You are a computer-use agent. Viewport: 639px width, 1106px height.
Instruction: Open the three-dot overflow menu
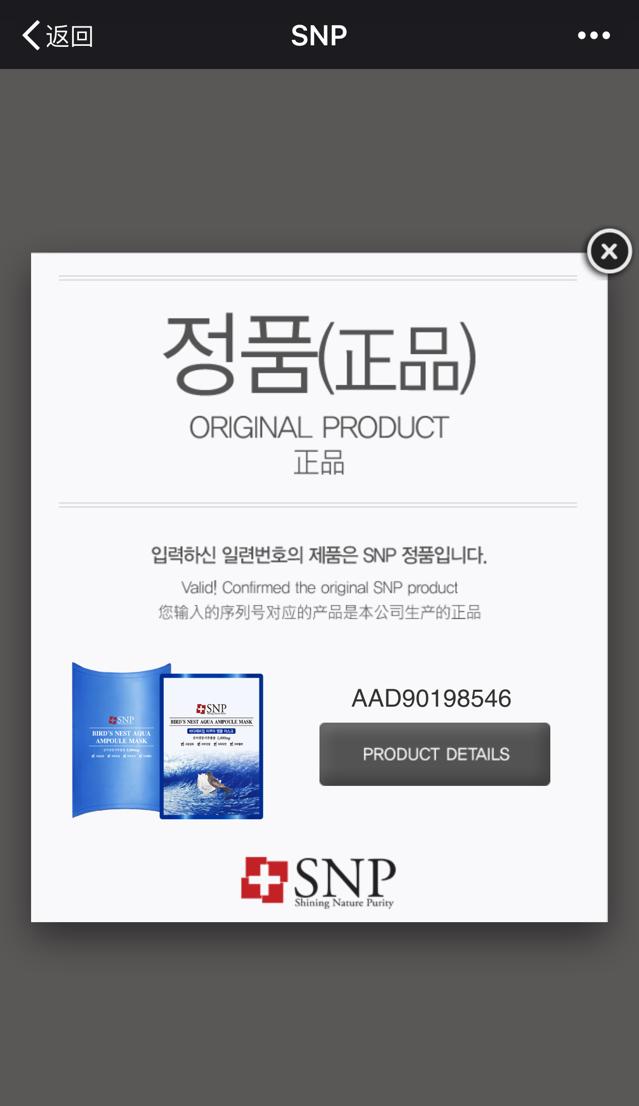593,36
